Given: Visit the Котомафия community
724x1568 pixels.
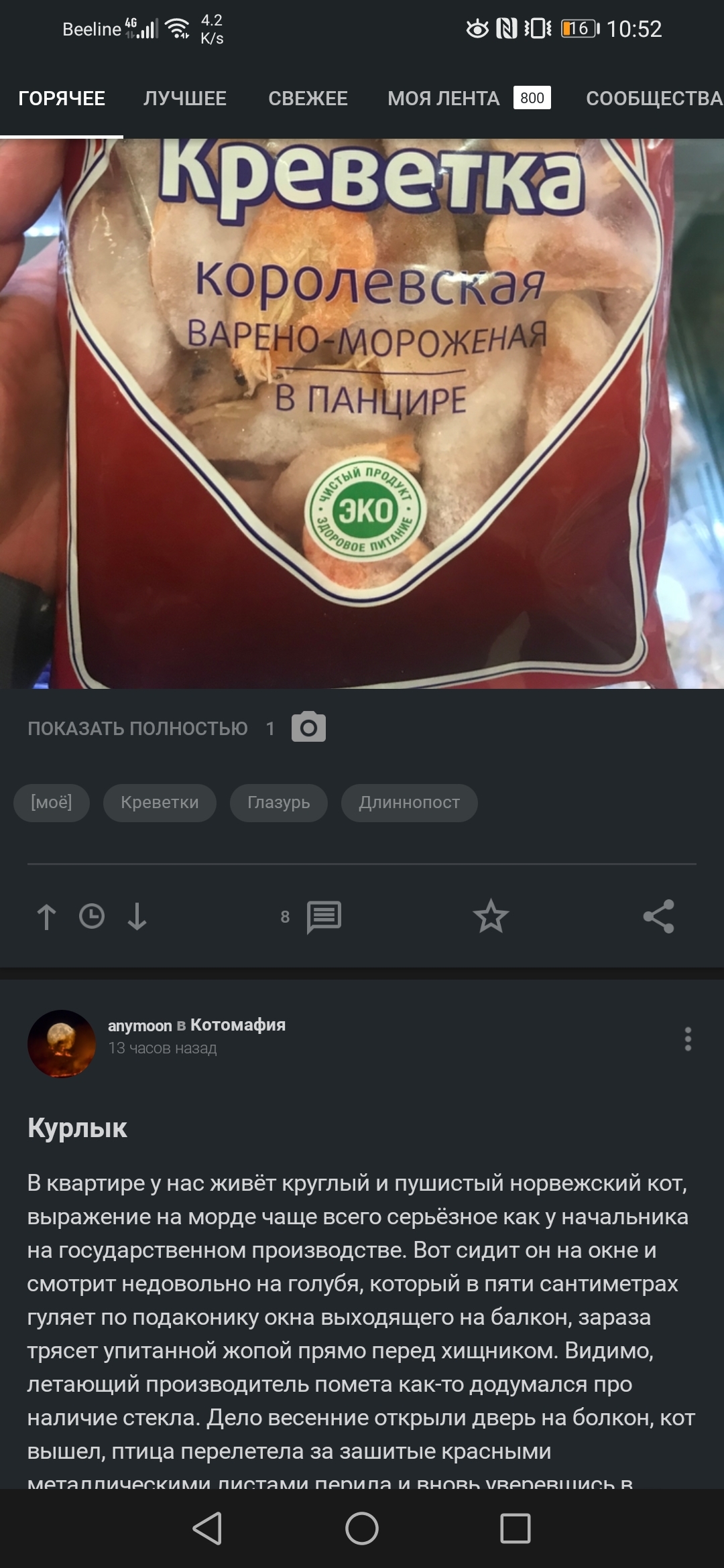Looking at the screenshot, I should 238,1025.
